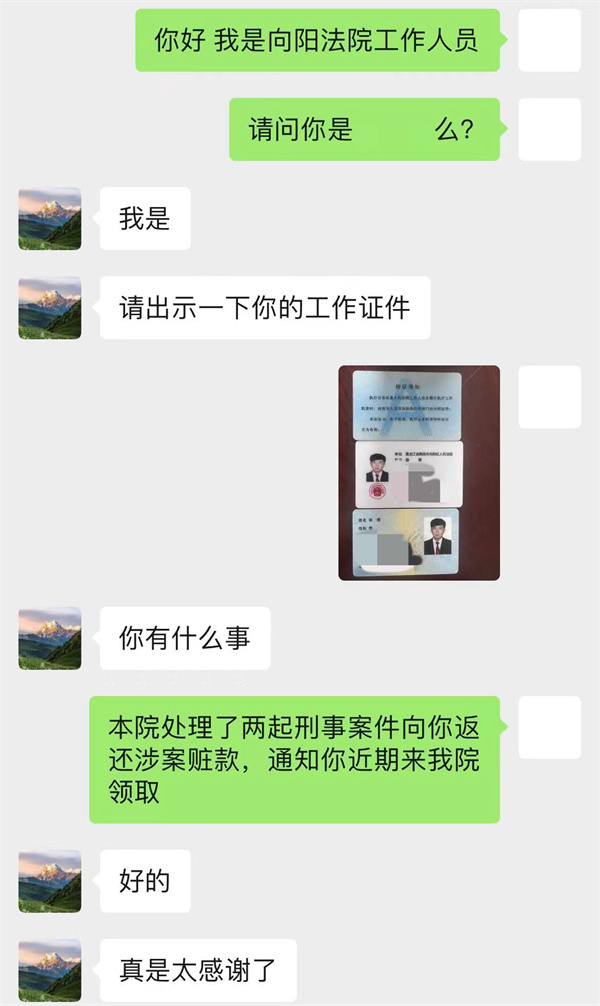Open contact avatar next to "请出示一下你的工作证件"
The height and width of the screenshot is (1006, 600).
(50, 308)
